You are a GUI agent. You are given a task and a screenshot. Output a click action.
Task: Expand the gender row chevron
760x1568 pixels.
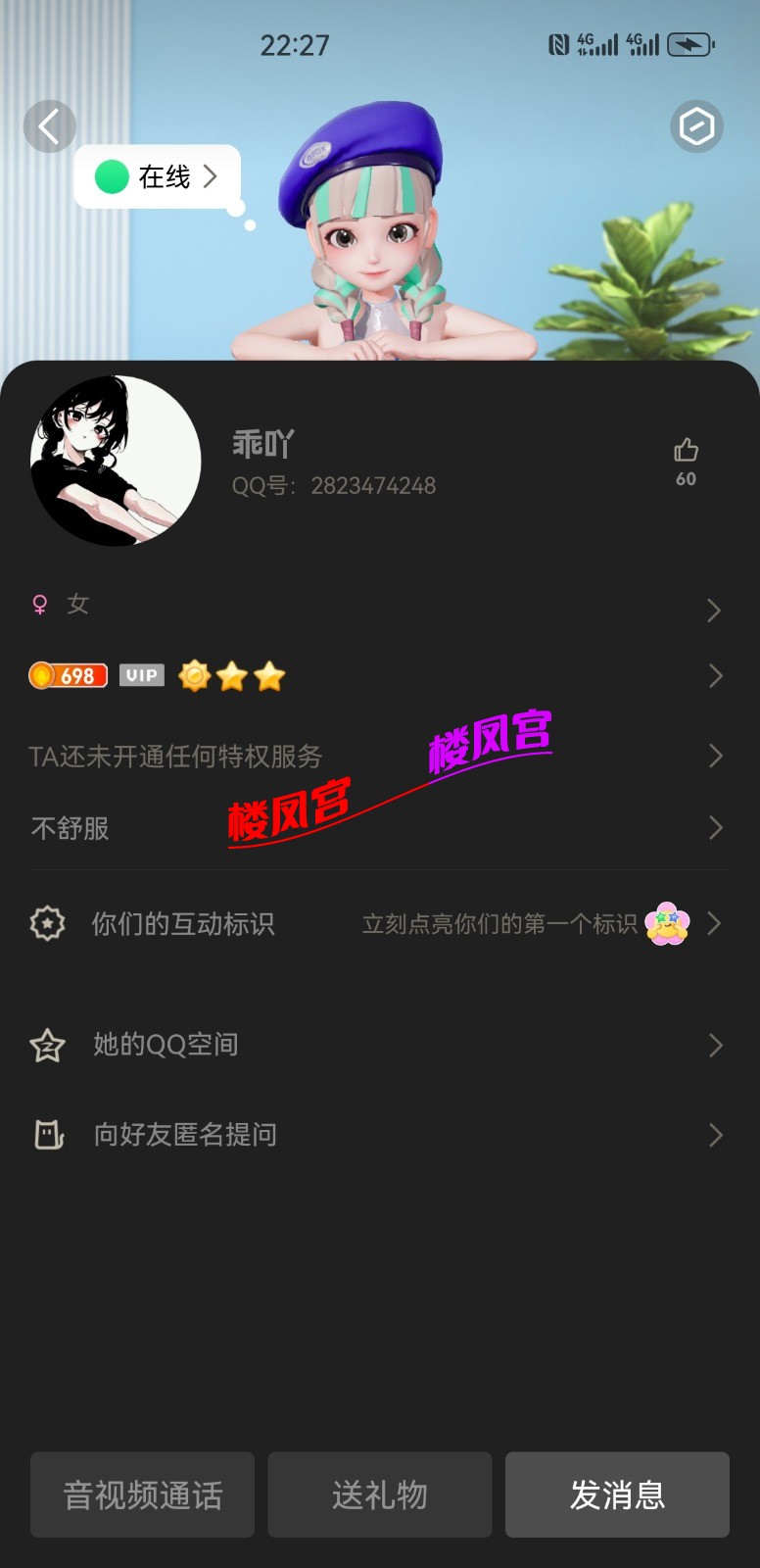point(715,611)
